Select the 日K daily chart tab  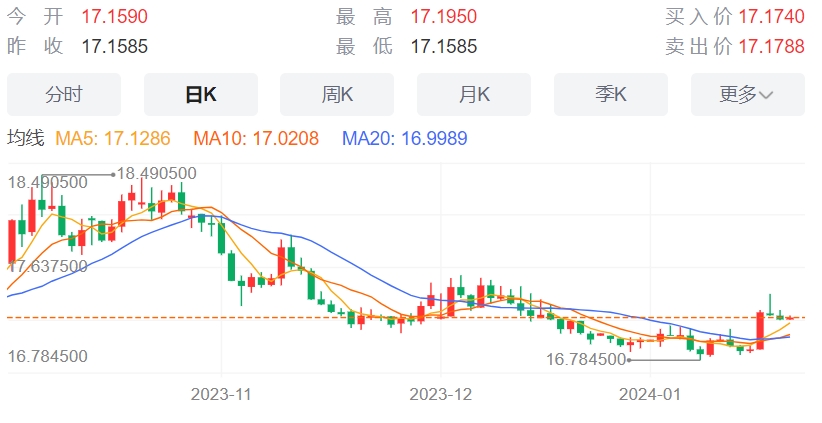coord(201,95)
